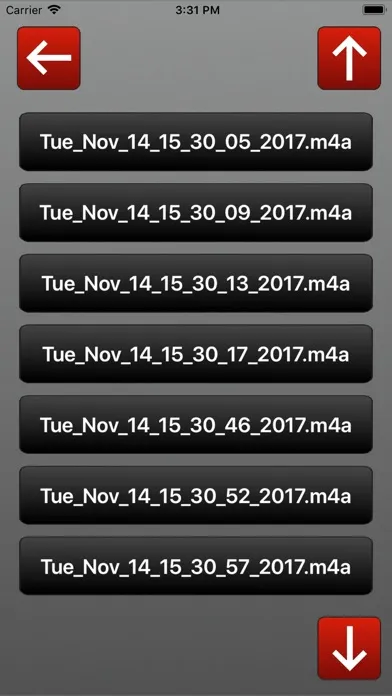Tap the red up arrow button
392x696 pixels.
coord(349,58)
